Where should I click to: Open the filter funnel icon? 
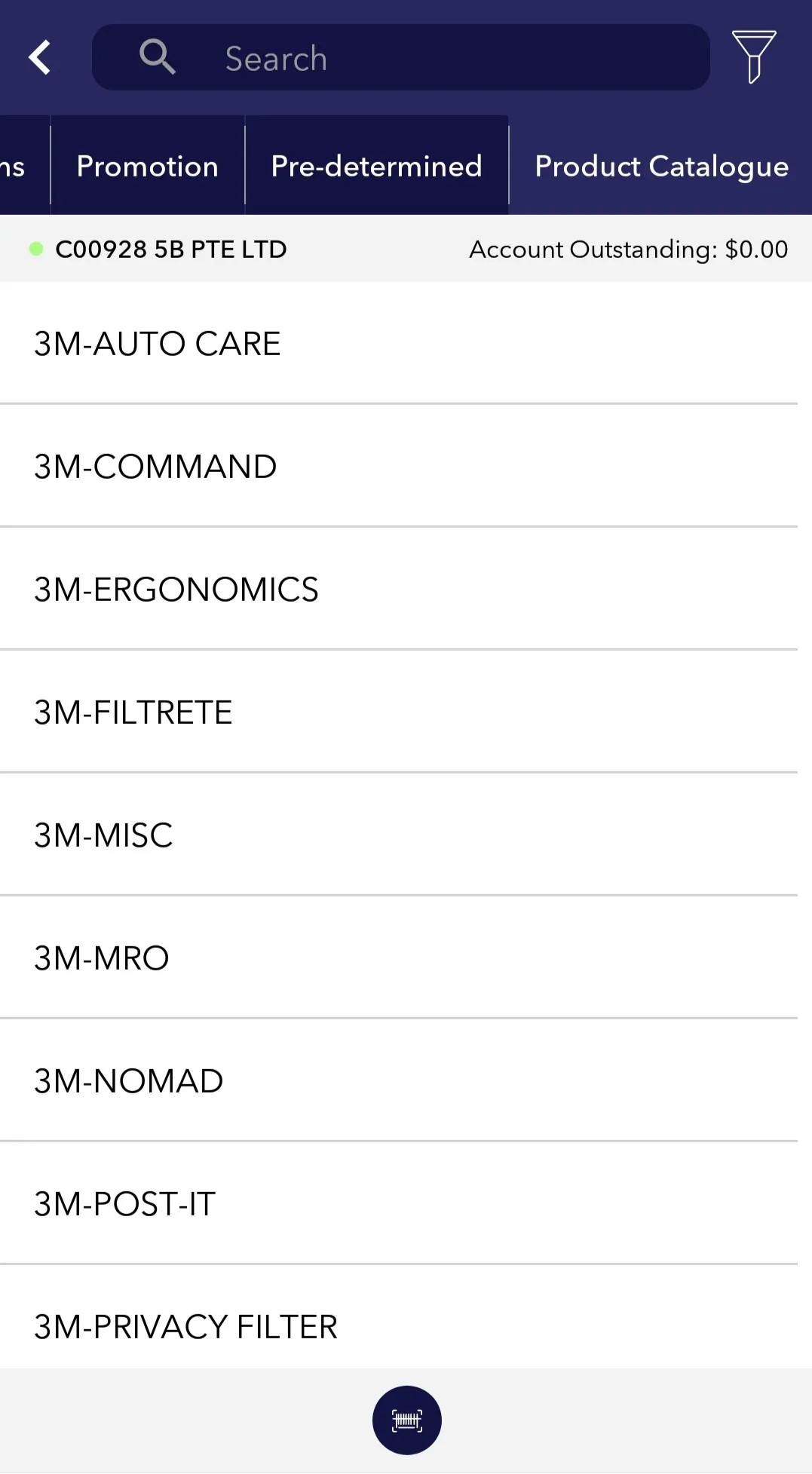point(753,57)
